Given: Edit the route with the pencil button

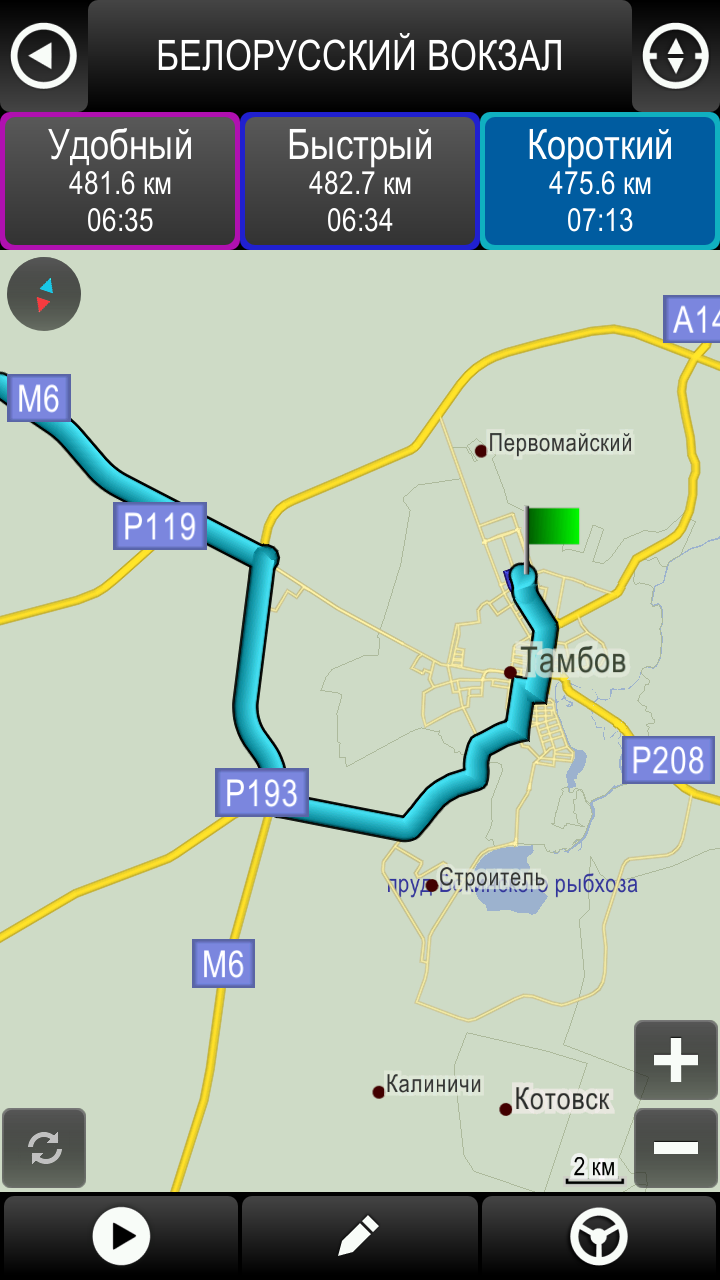Looking at the screenshot, I should point(359,1236).
